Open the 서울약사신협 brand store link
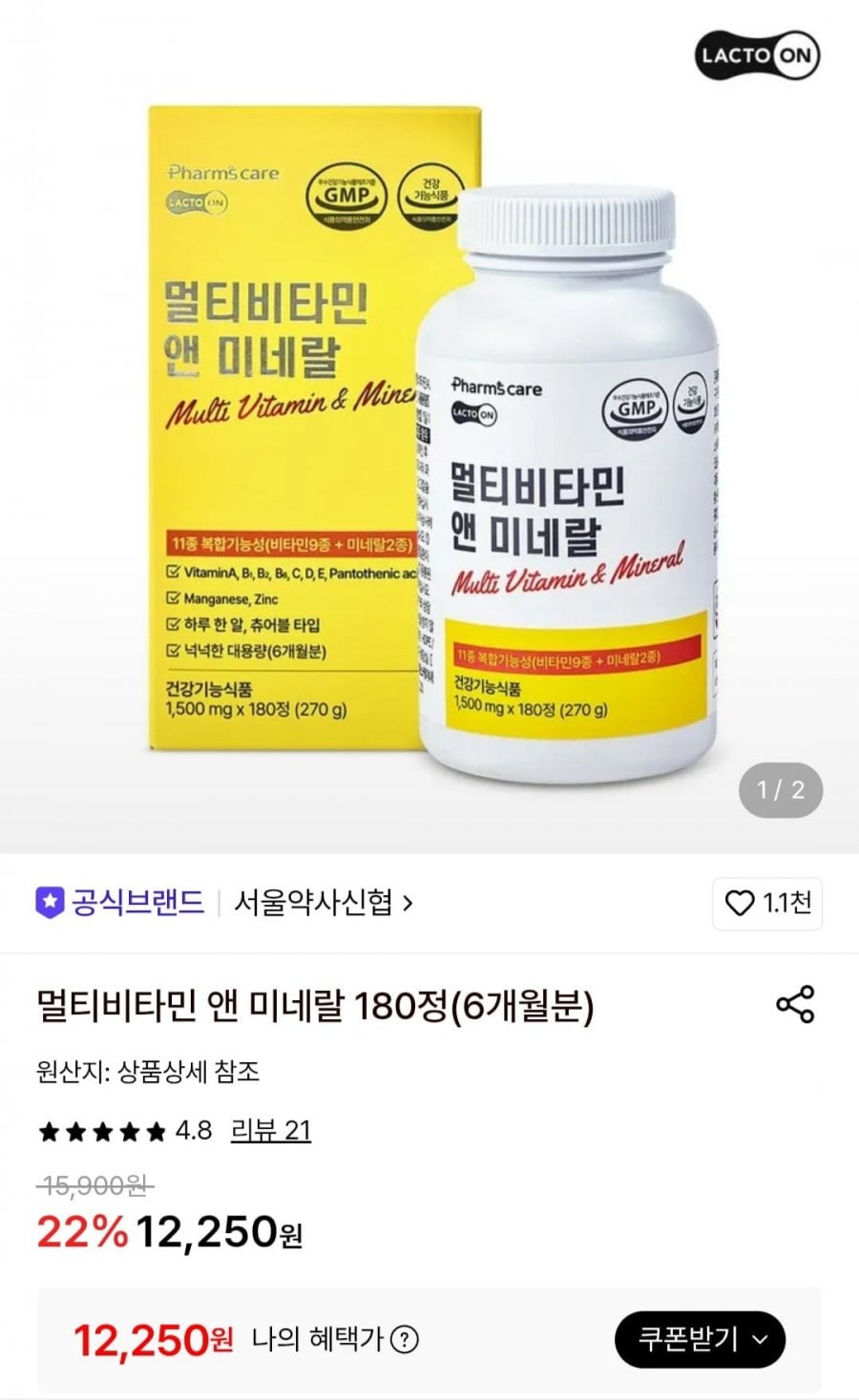Image resolution: width=859 pixels, height=1400 pixels. 324,902
